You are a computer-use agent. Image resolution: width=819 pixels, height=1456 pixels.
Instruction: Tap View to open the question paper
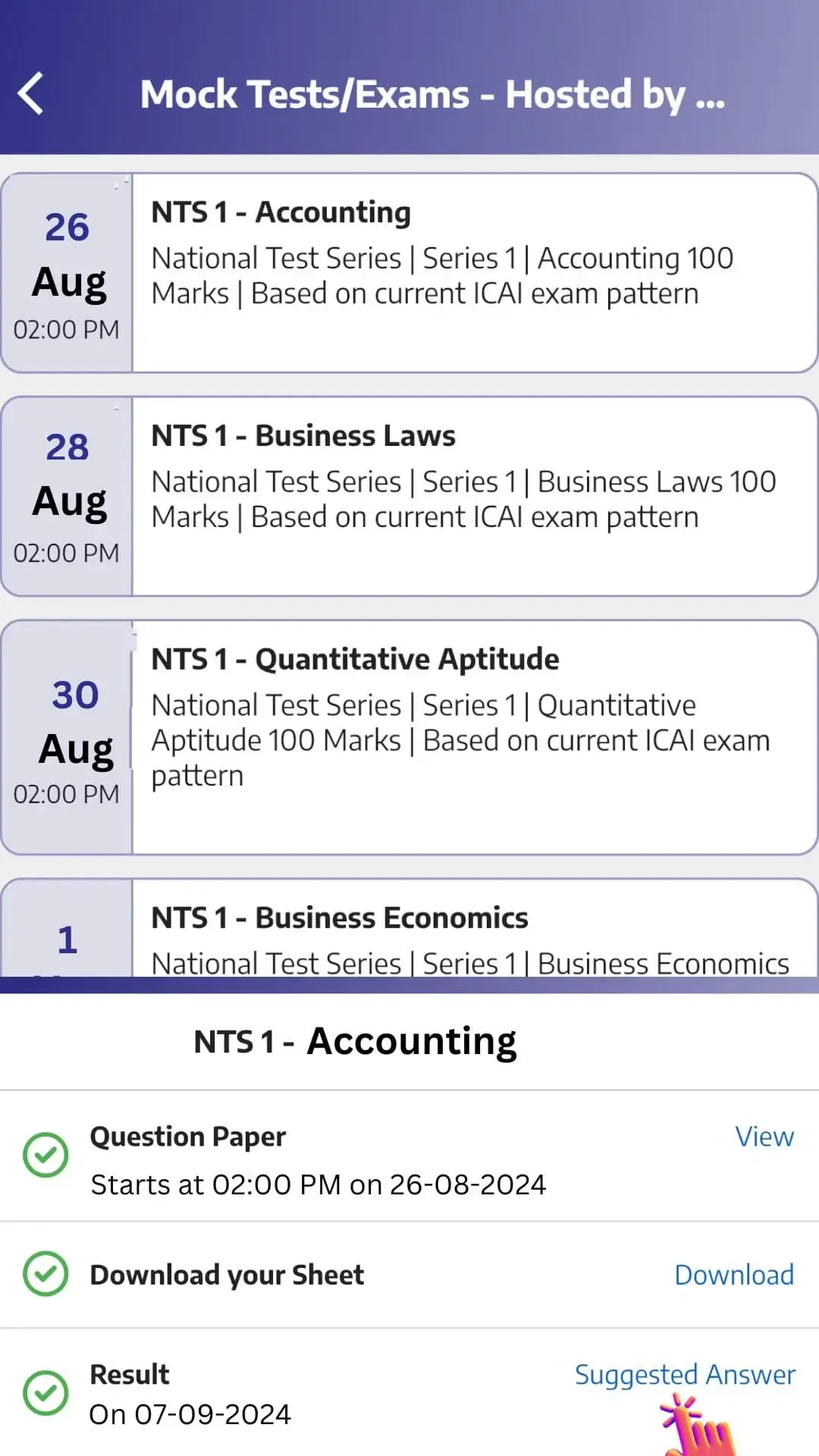(x=764, y=1136)
